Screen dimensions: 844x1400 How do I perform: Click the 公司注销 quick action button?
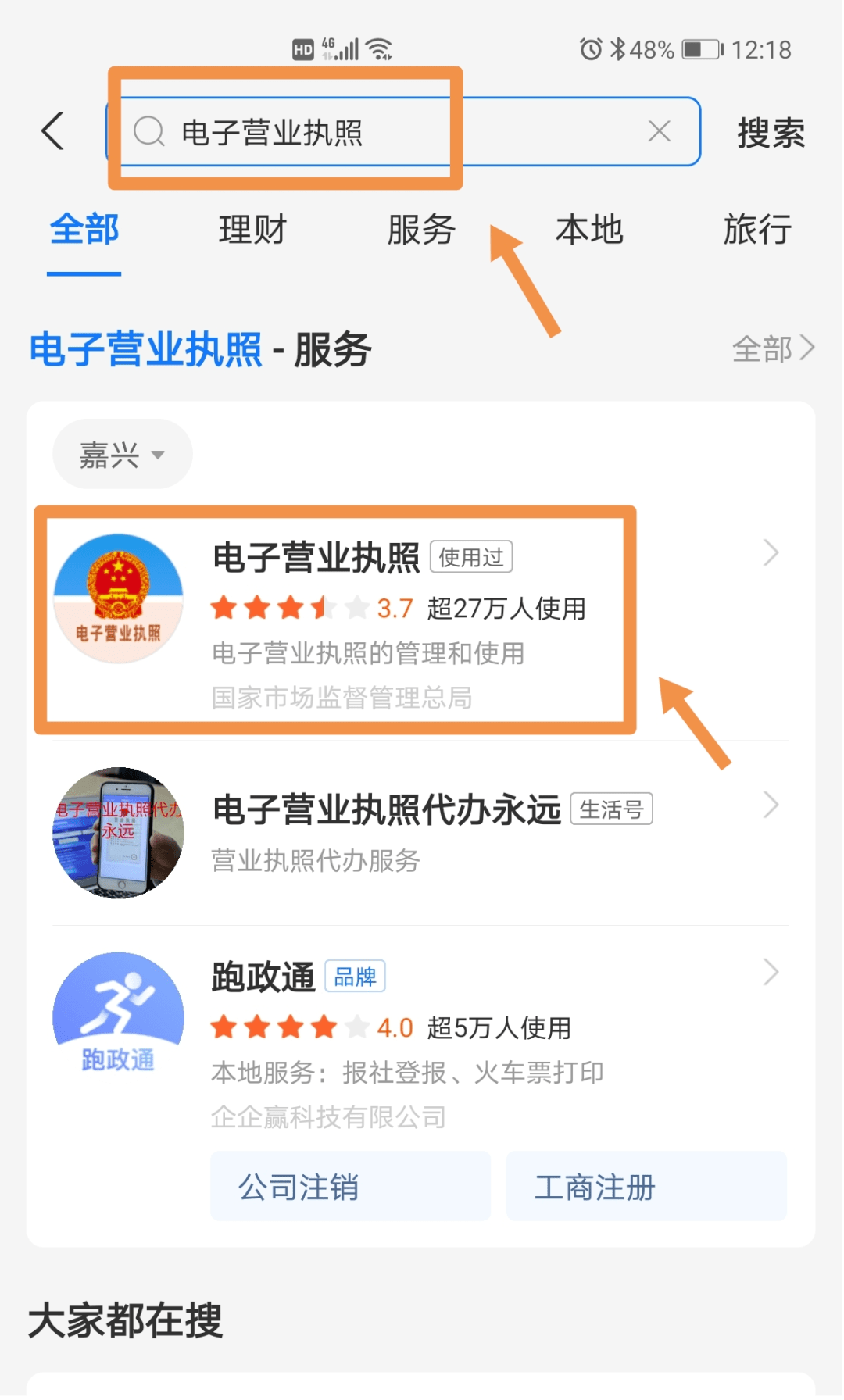point(349,1187)
